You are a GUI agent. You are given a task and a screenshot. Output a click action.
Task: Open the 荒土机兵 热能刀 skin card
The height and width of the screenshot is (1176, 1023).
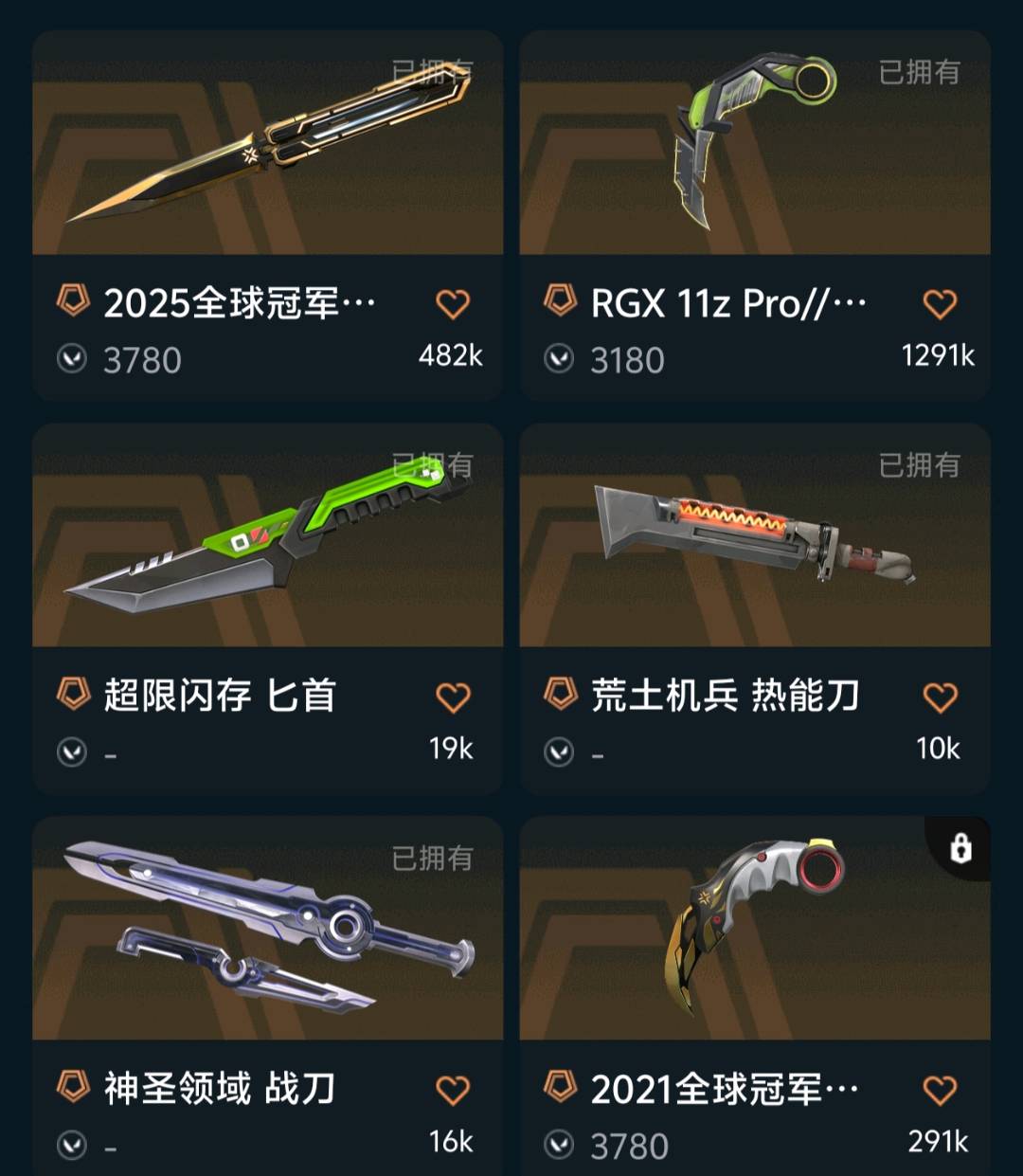pyautogui.click(x=754, y=545)
